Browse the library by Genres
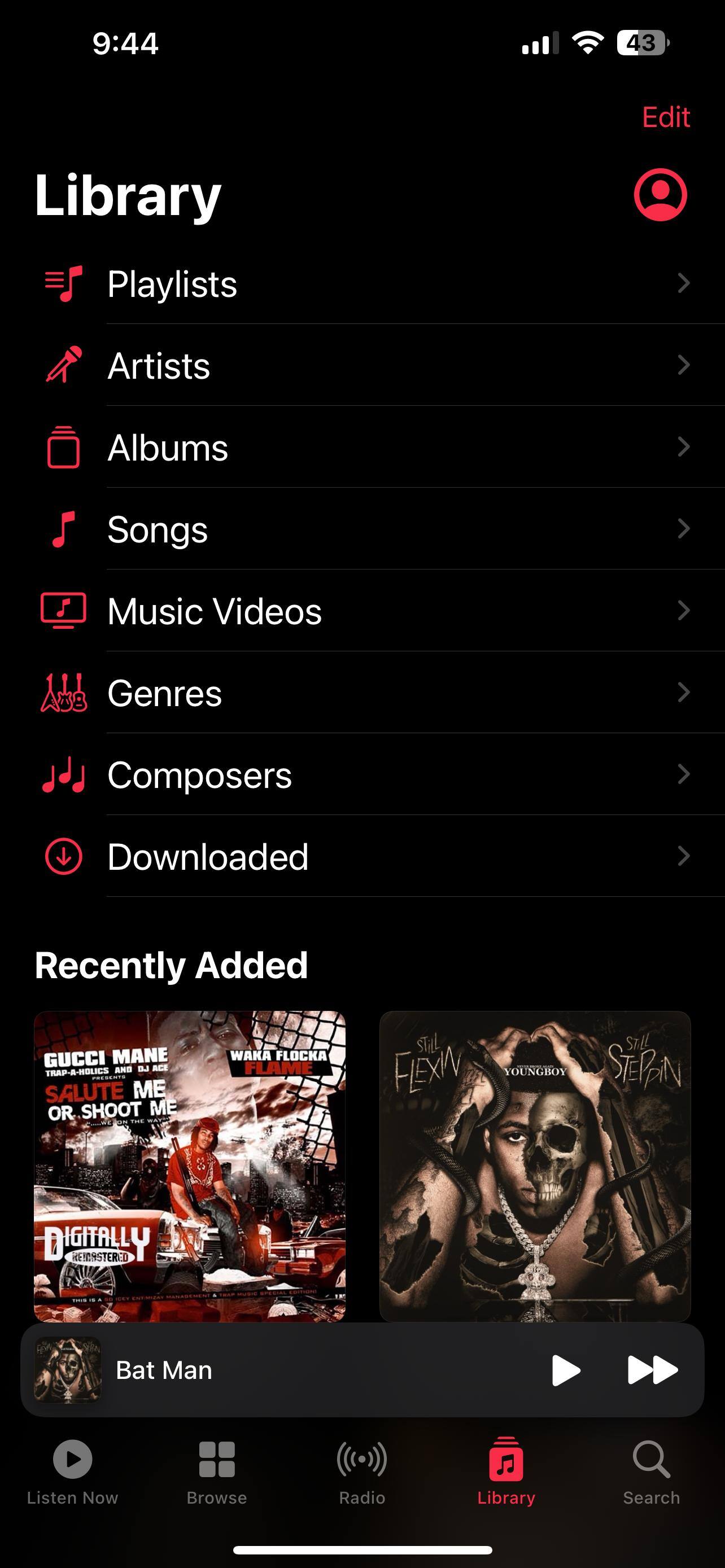This screenshot has height=1568, width=725. [x=365, y=693]
